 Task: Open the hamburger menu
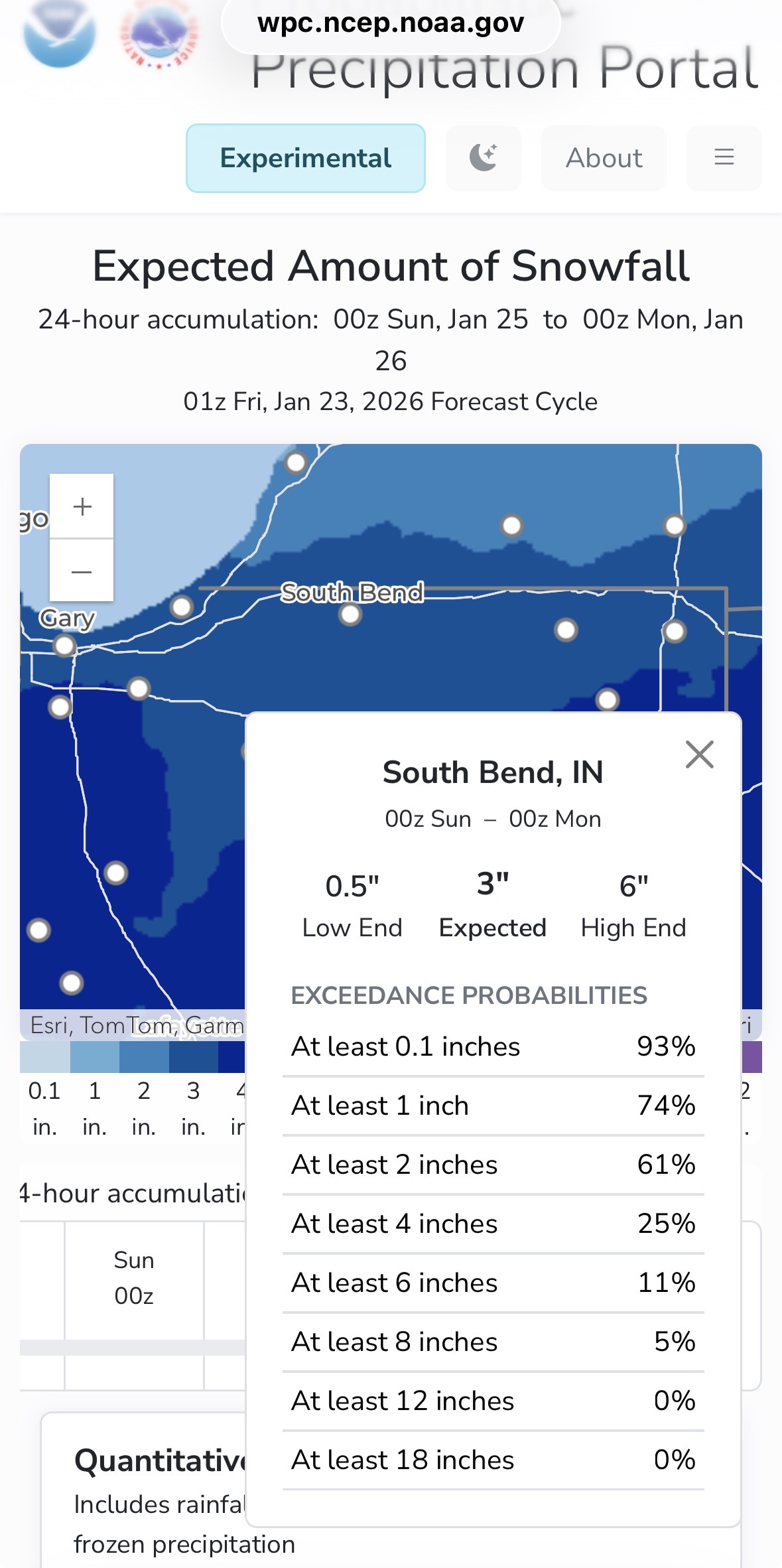[724, 158]
